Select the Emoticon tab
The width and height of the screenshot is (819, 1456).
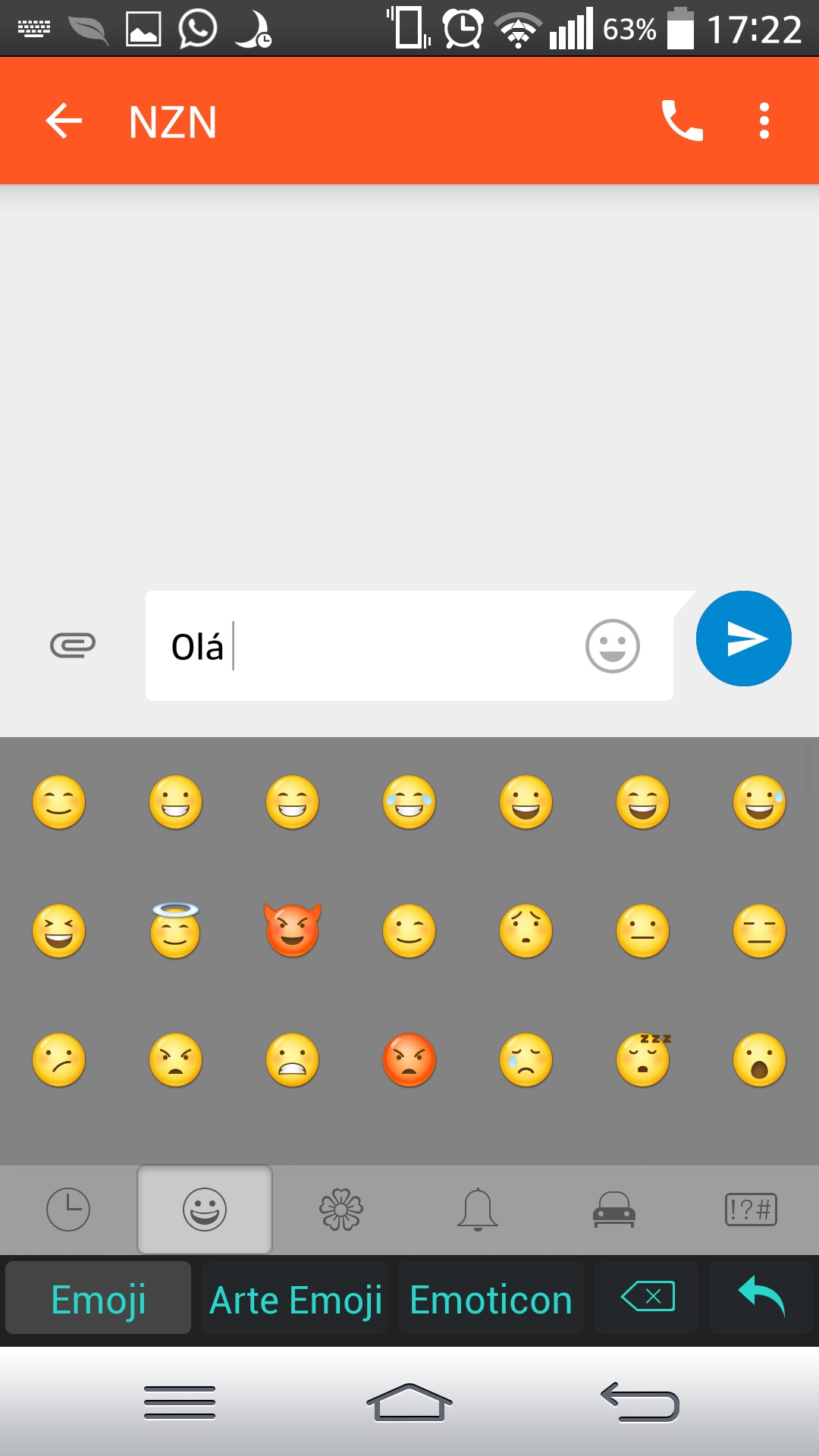(491, 1298)
